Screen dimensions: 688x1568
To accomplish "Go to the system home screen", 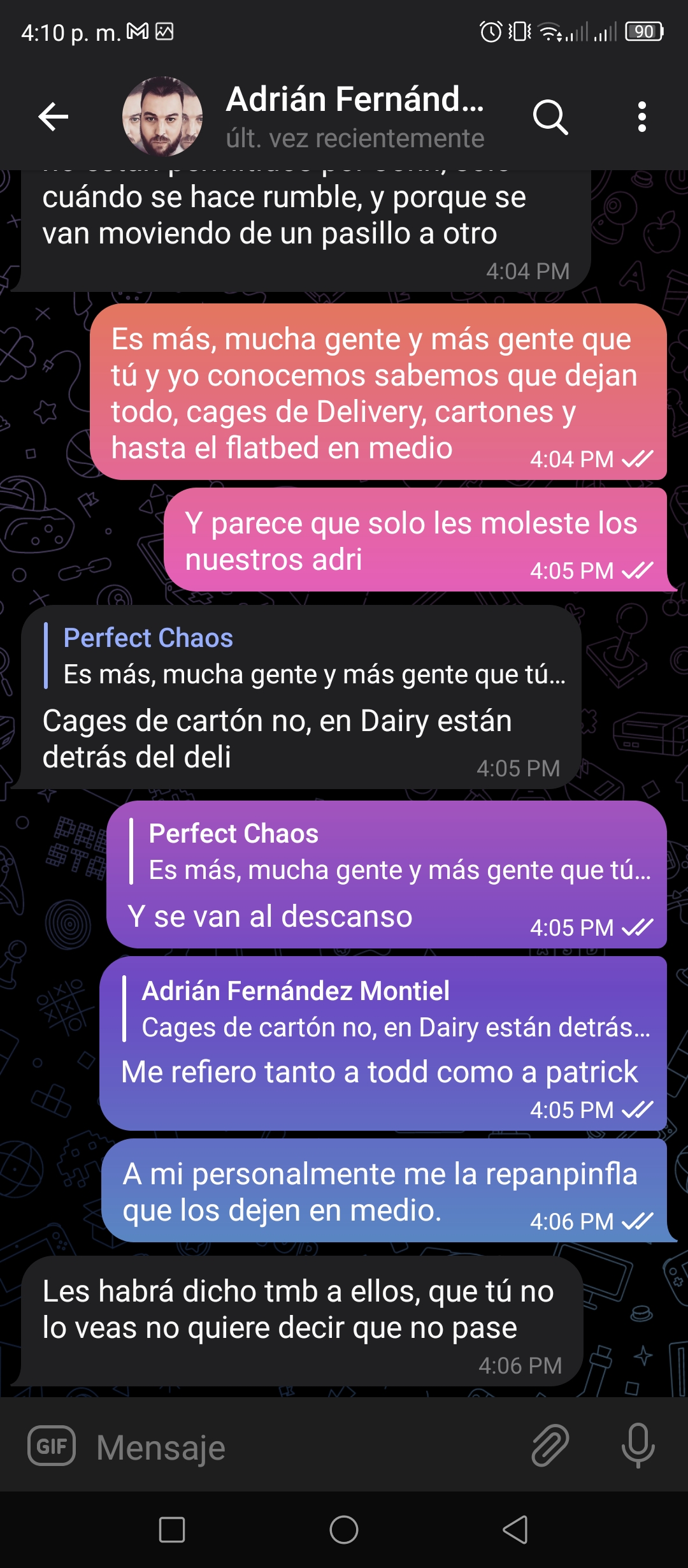I will click(344, 1529).
